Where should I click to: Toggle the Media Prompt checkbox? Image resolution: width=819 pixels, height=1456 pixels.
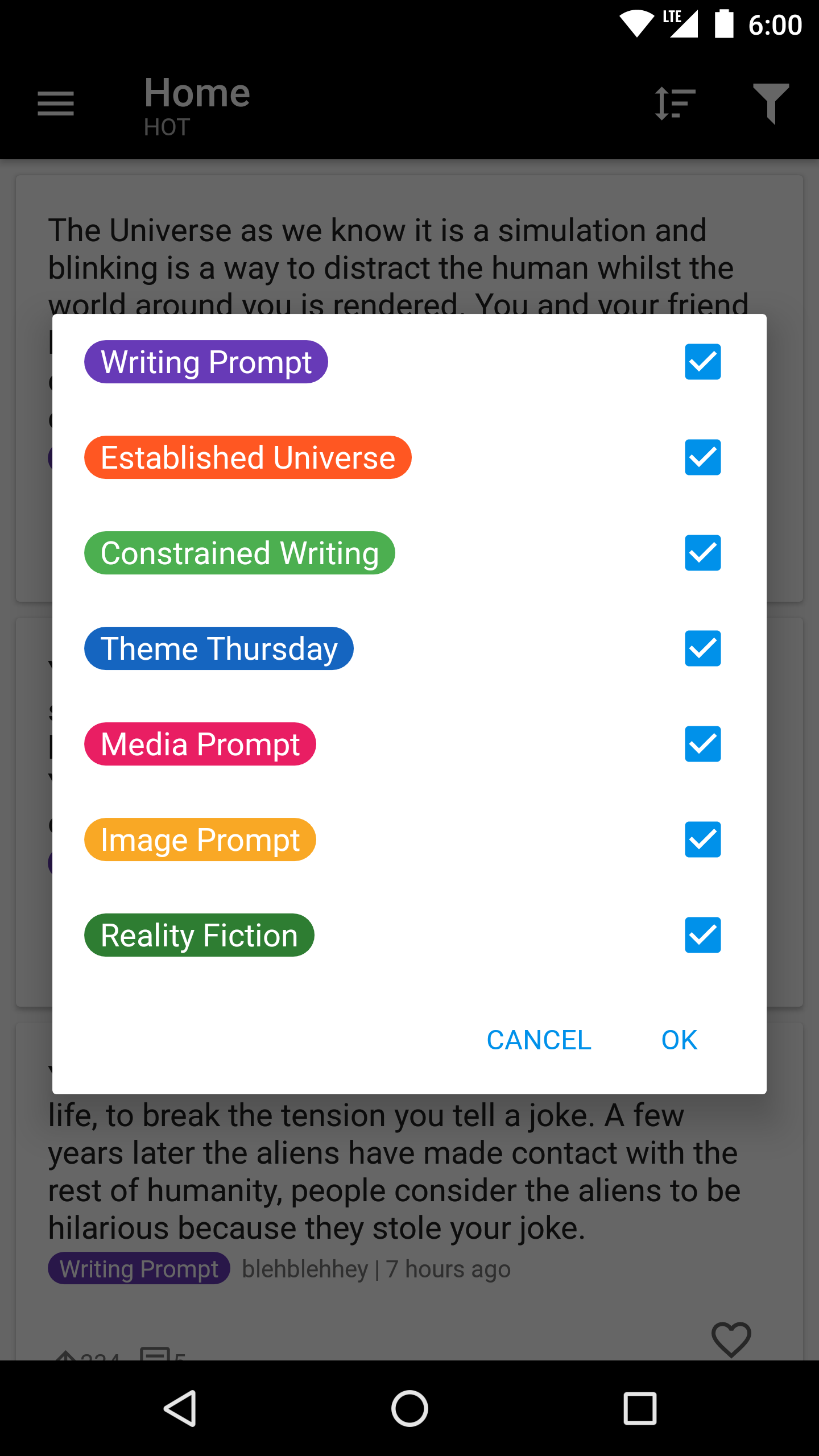pos(702,744)
